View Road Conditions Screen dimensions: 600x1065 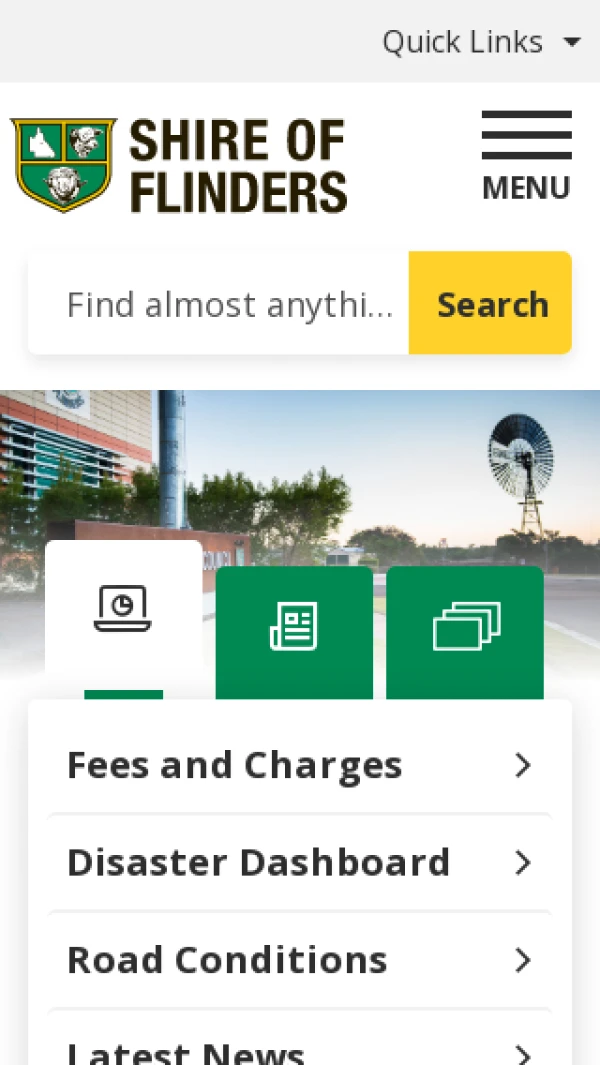click(x=300, y=960)
